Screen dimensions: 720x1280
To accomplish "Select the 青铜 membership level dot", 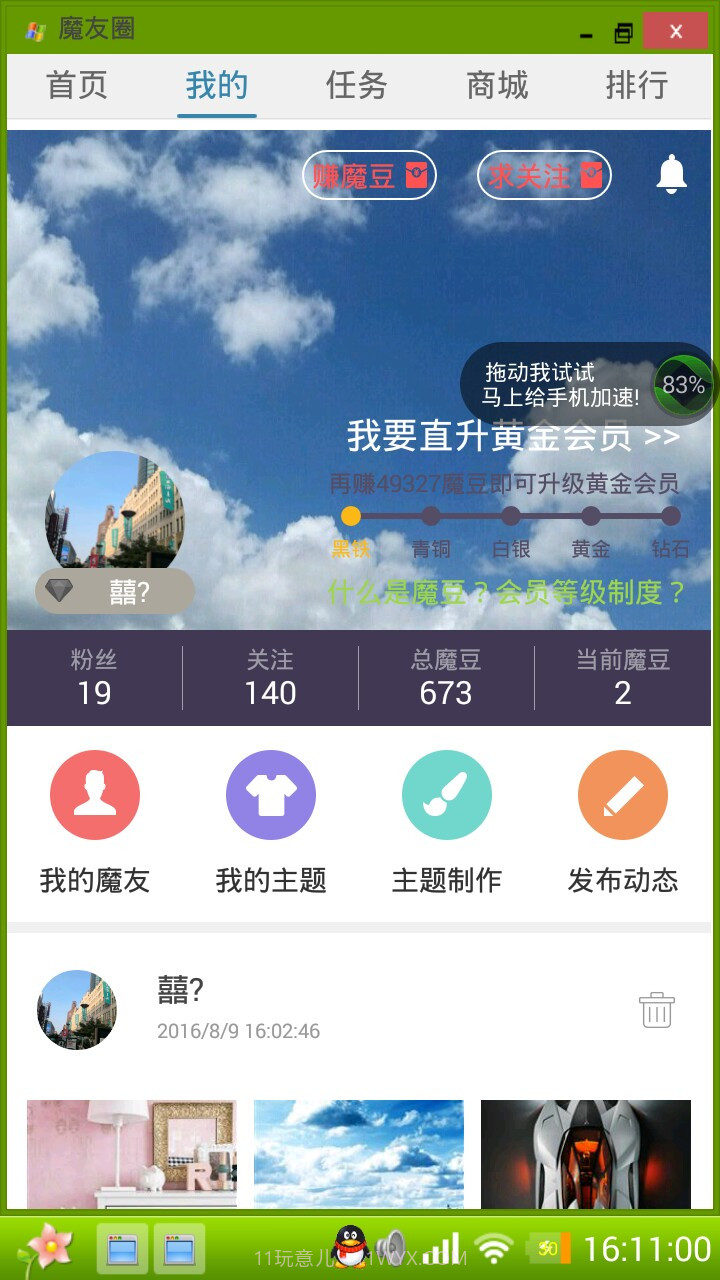I will [x=431, y=516].
